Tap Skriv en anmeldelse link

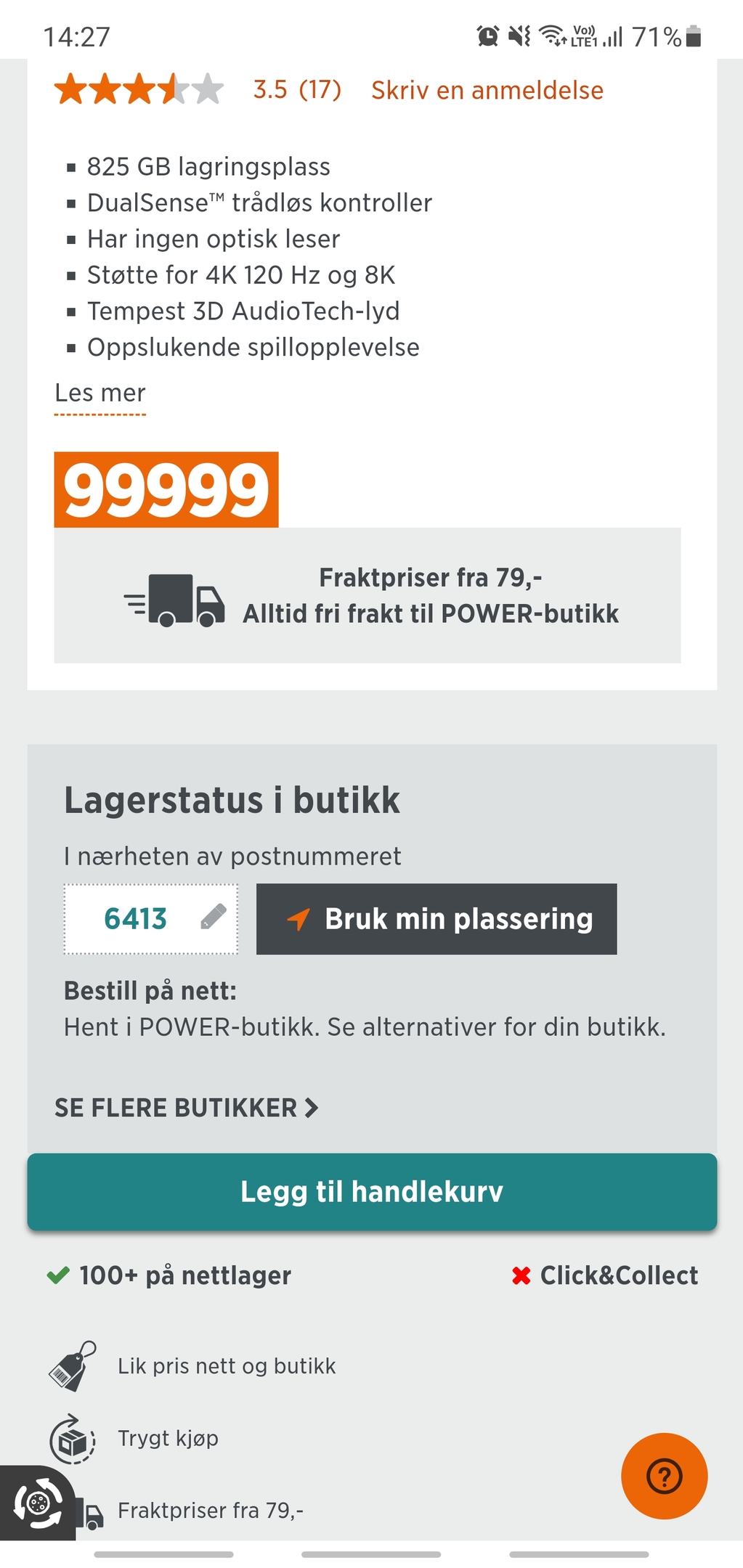(x=487, y=90)
